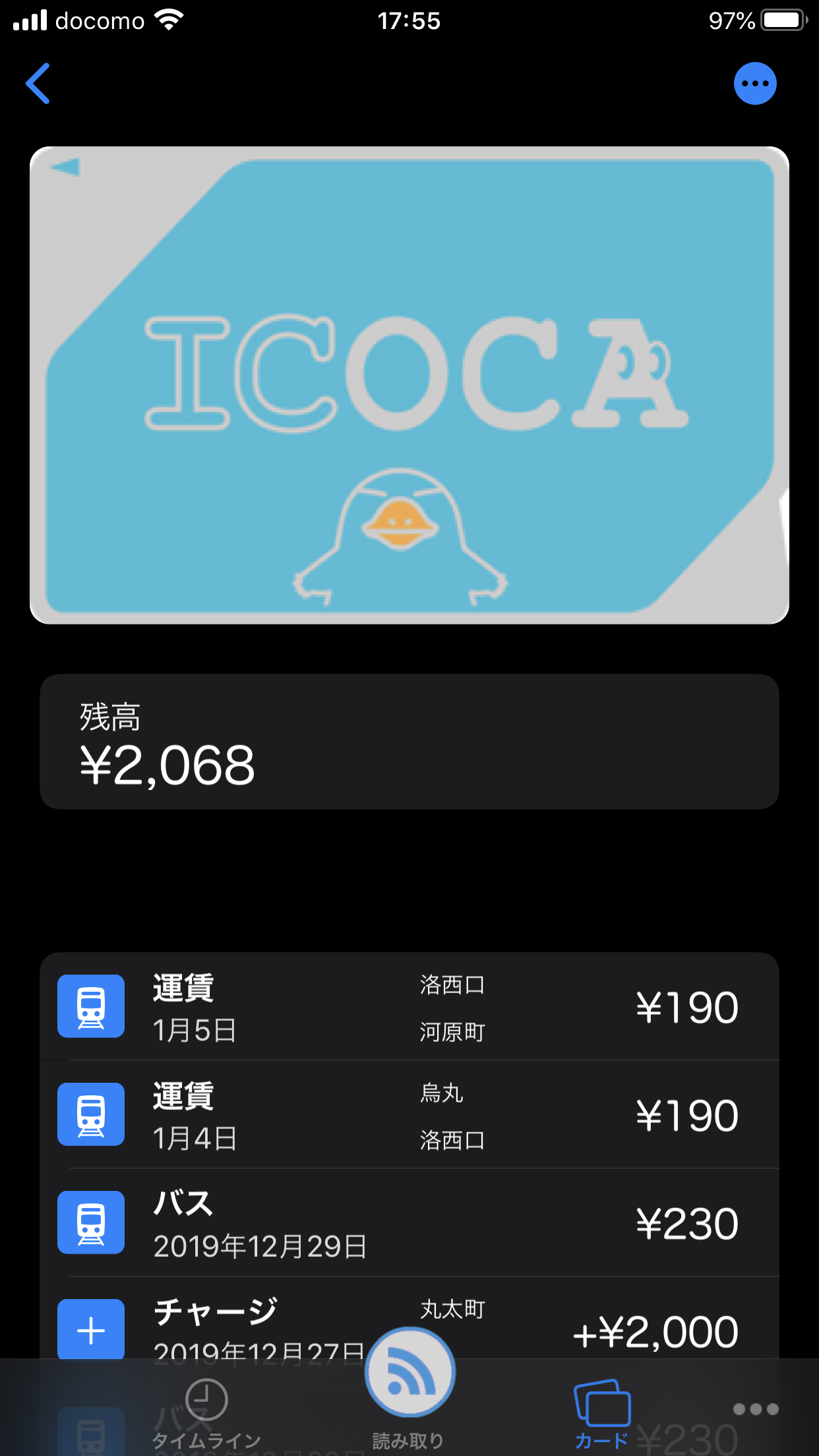Open the three-dot tab in bottom bar
Screen dimensions: 819x1456
click(x=756, y=1409)
